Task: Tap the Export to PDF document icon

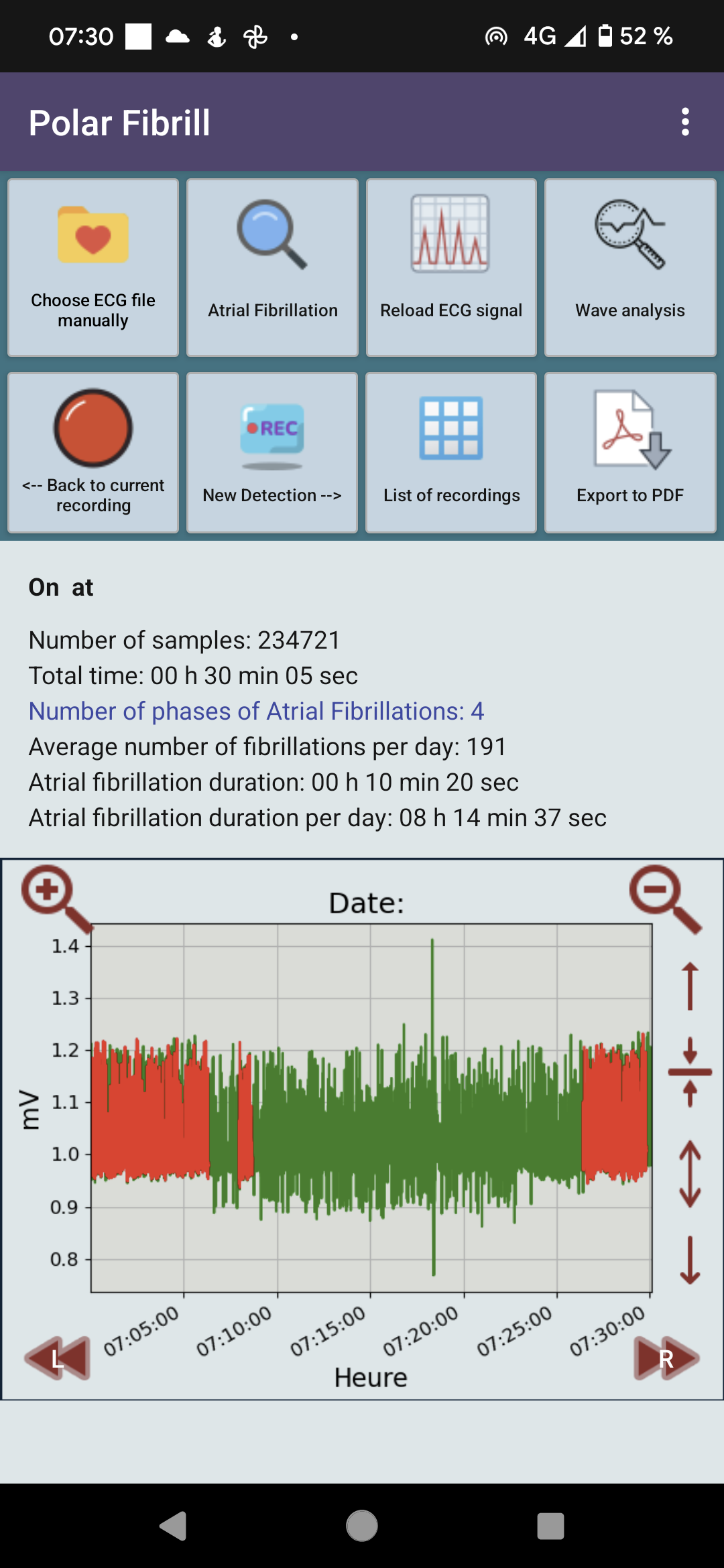Action: (629, 429)
